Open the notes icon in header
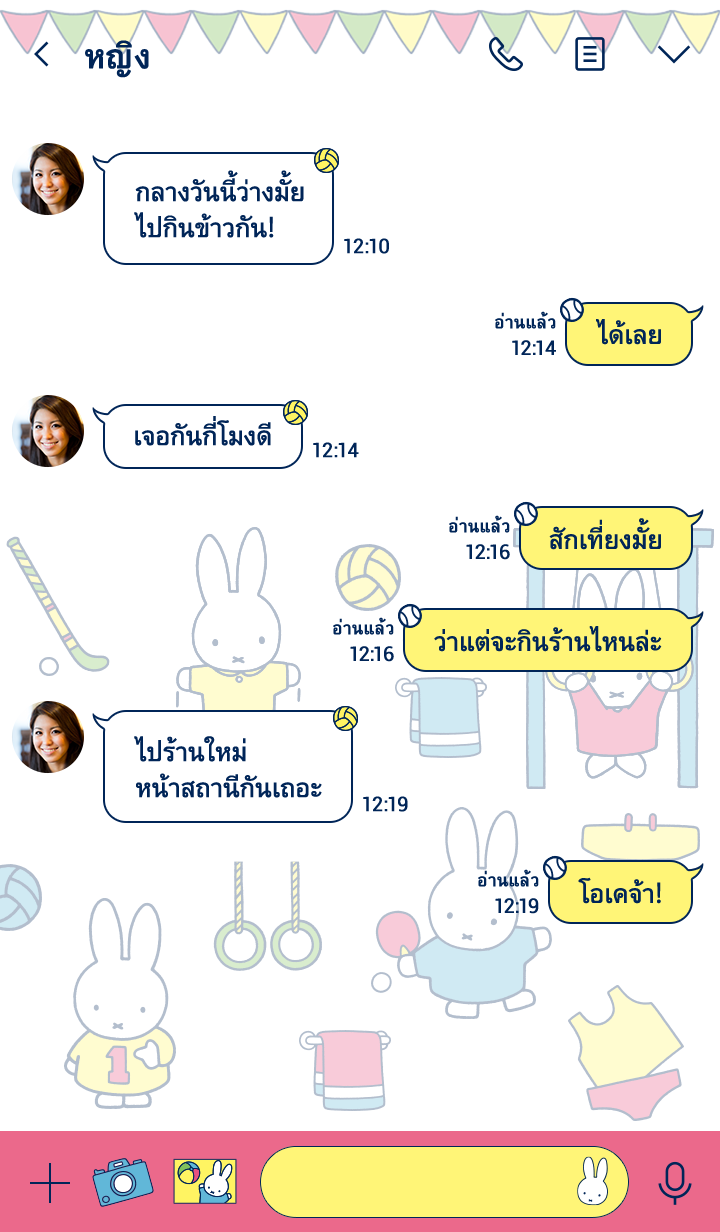This screenshot has width=720, height=1232. [x=590, y=54]
